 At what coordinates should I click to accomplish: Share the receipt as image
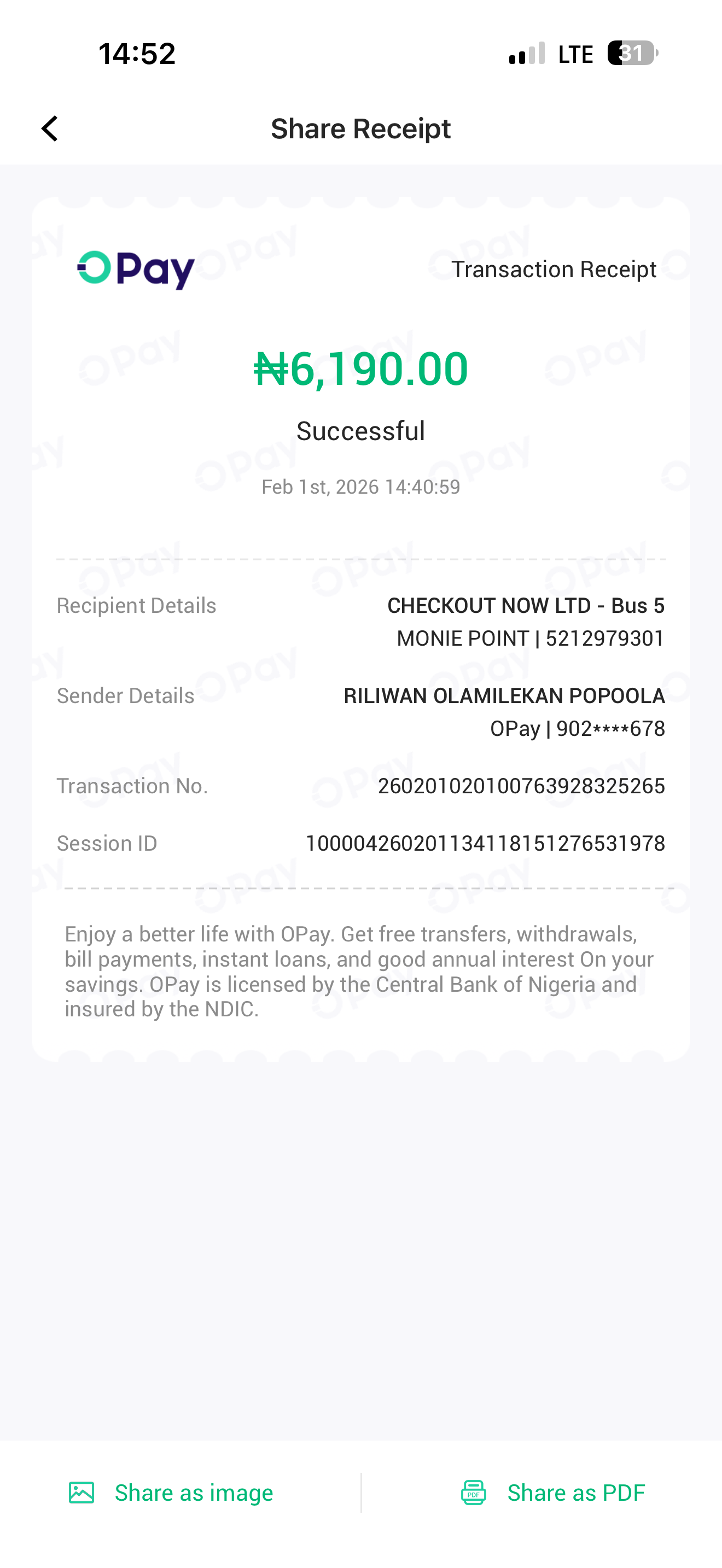tap(172, 1493)
